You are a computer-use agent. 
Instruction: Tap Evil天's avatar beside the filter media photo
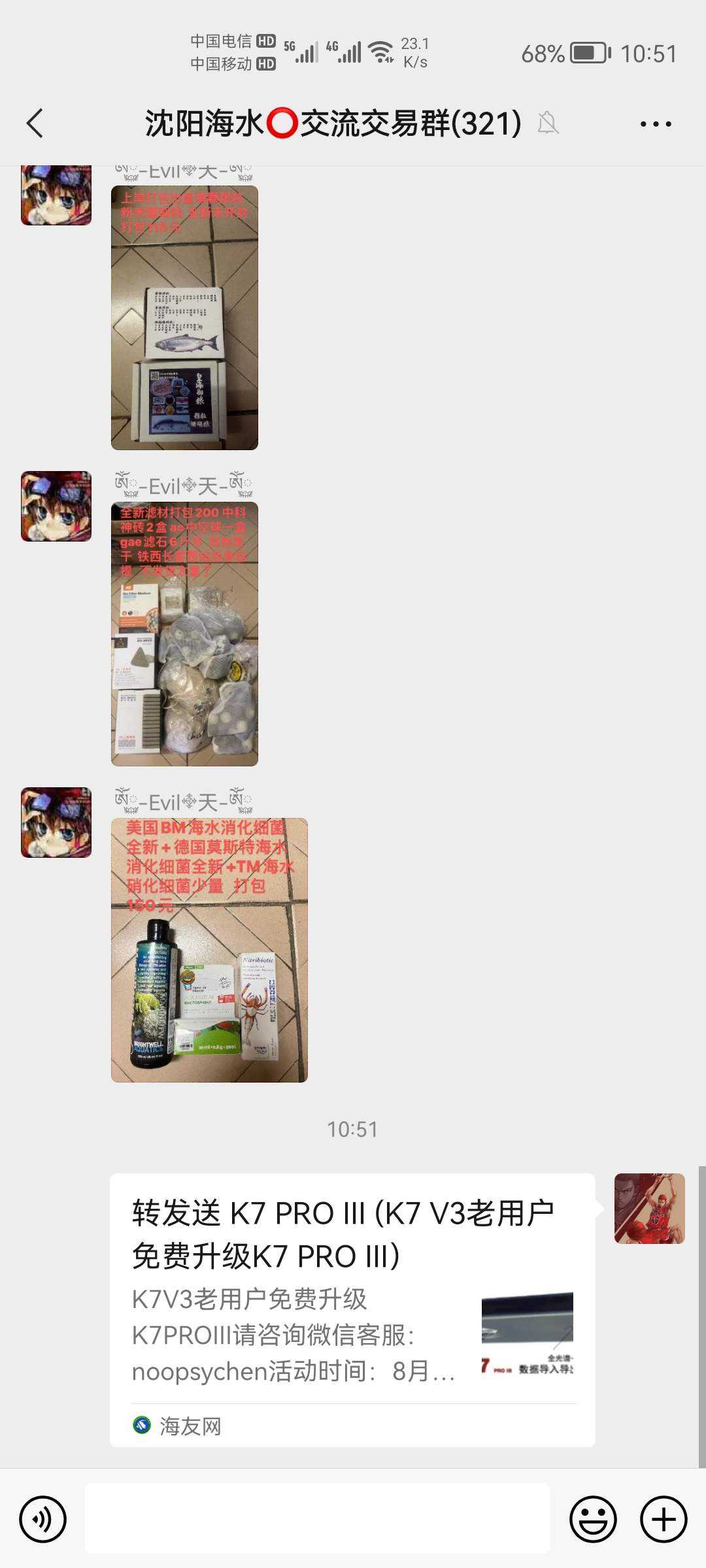click(x=56, y=506)
